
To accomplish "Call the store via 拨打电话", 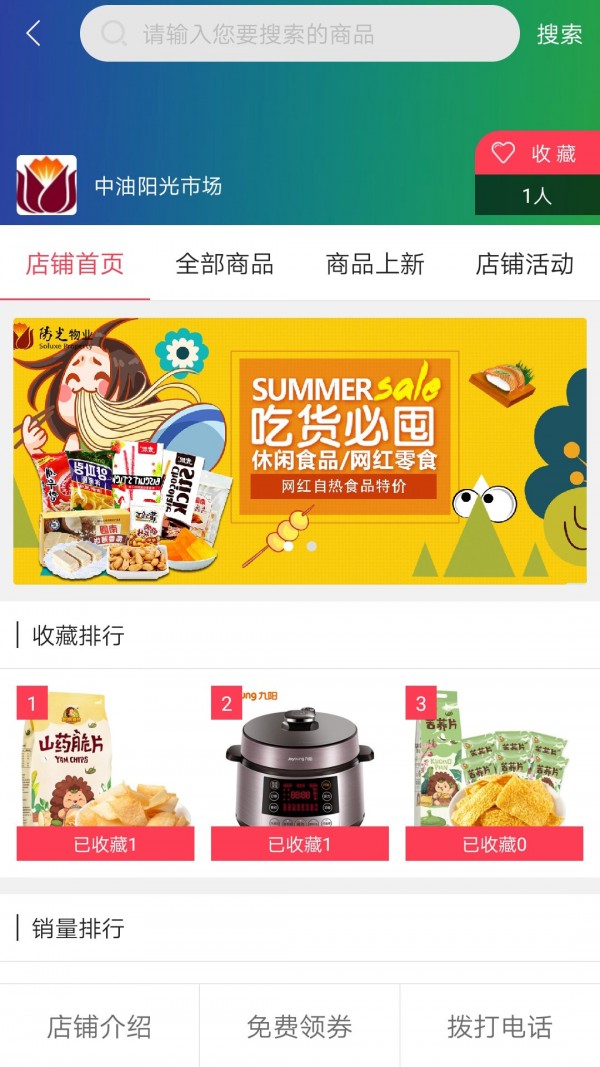I will pos(499,1026).
